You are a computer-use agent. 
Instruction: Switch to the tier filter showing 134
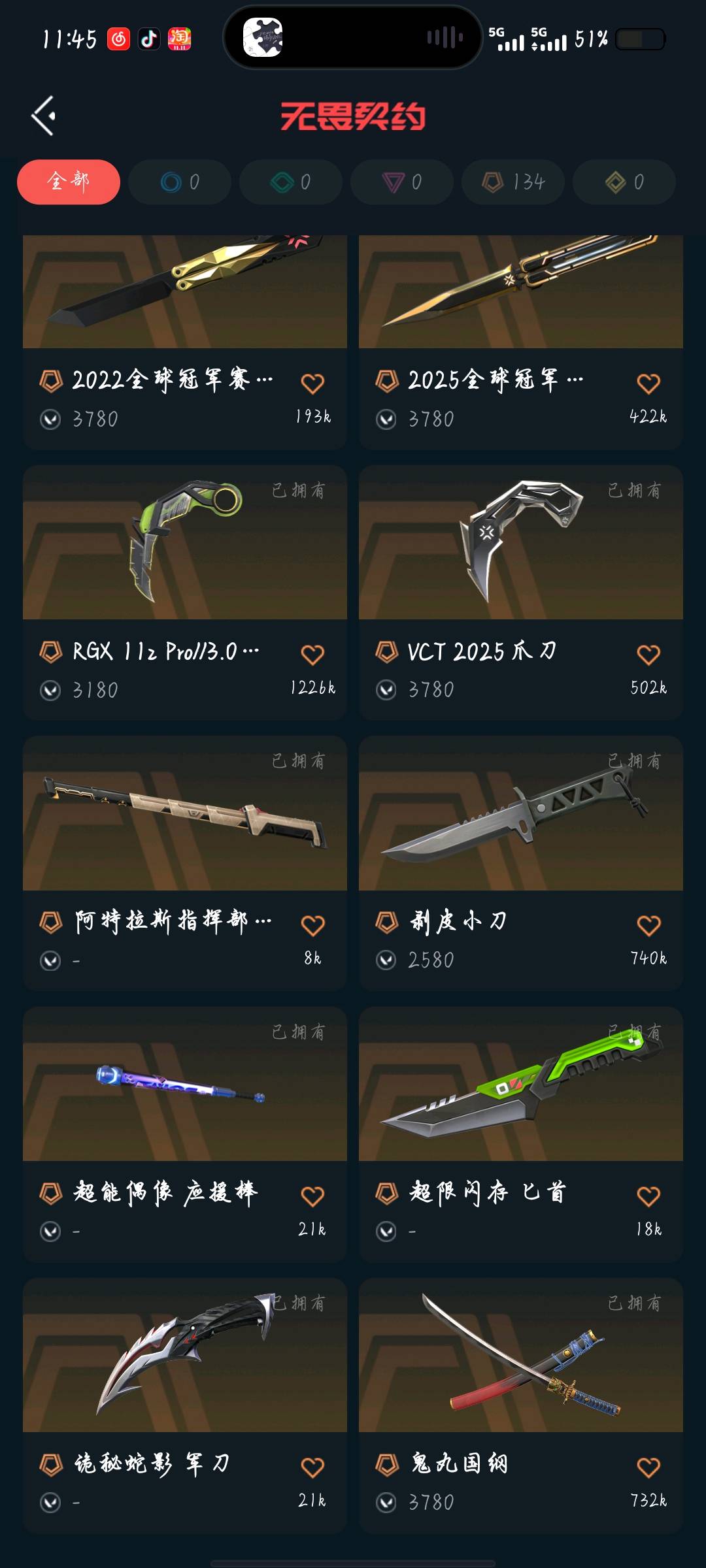coord(513,182)
